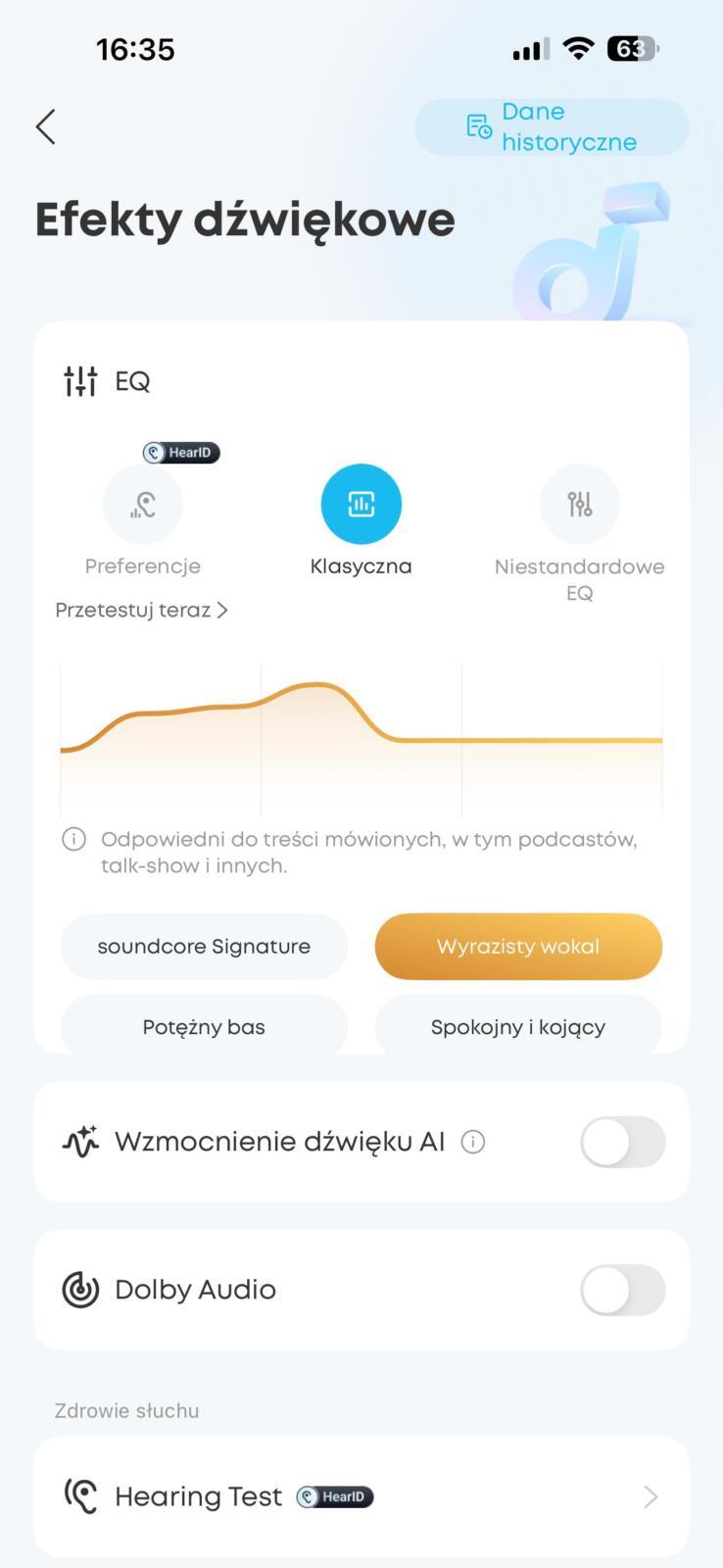
Task: Enable Wzmocnienie dźwięku AI switch
Action: 623,1142
